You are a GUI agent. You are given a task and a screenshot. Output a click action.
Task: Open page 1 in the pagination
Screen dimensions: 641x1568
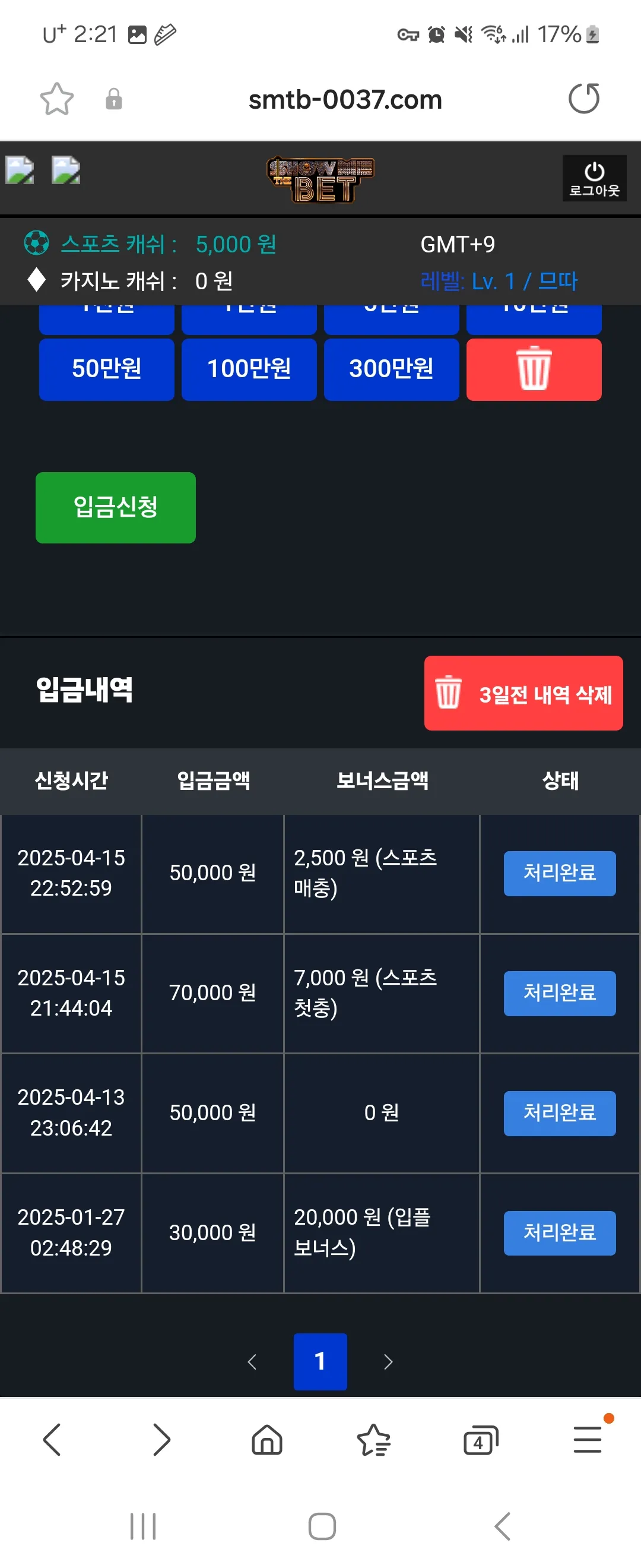320,1361
